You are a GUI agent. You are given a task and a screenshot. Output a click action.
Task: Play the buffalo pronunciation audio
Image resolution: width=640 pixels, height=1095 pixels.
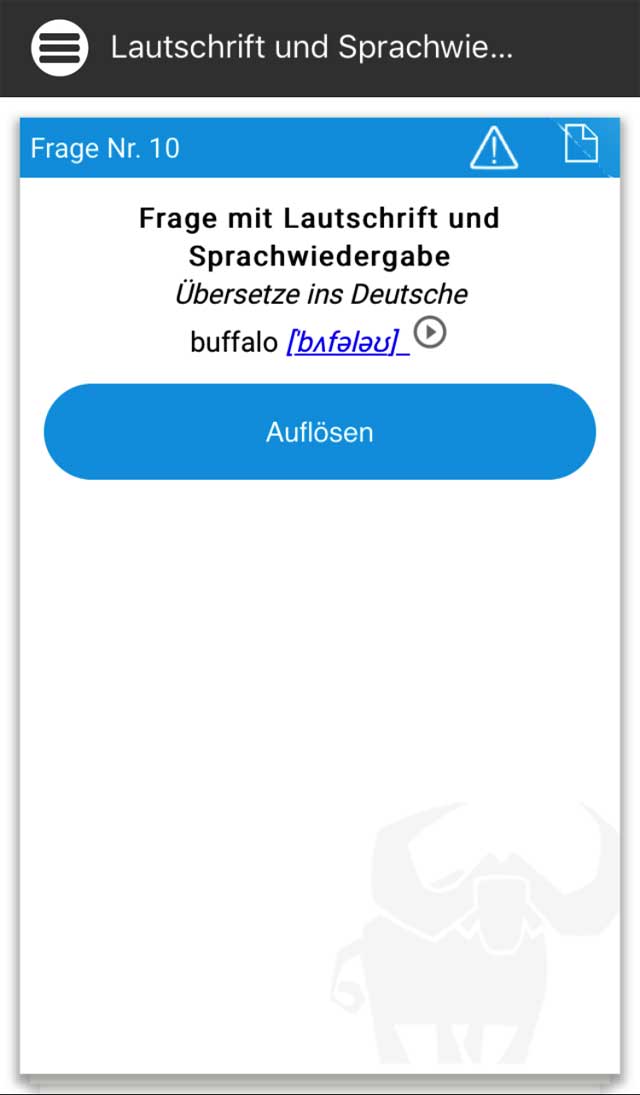(x=429, y=332)
